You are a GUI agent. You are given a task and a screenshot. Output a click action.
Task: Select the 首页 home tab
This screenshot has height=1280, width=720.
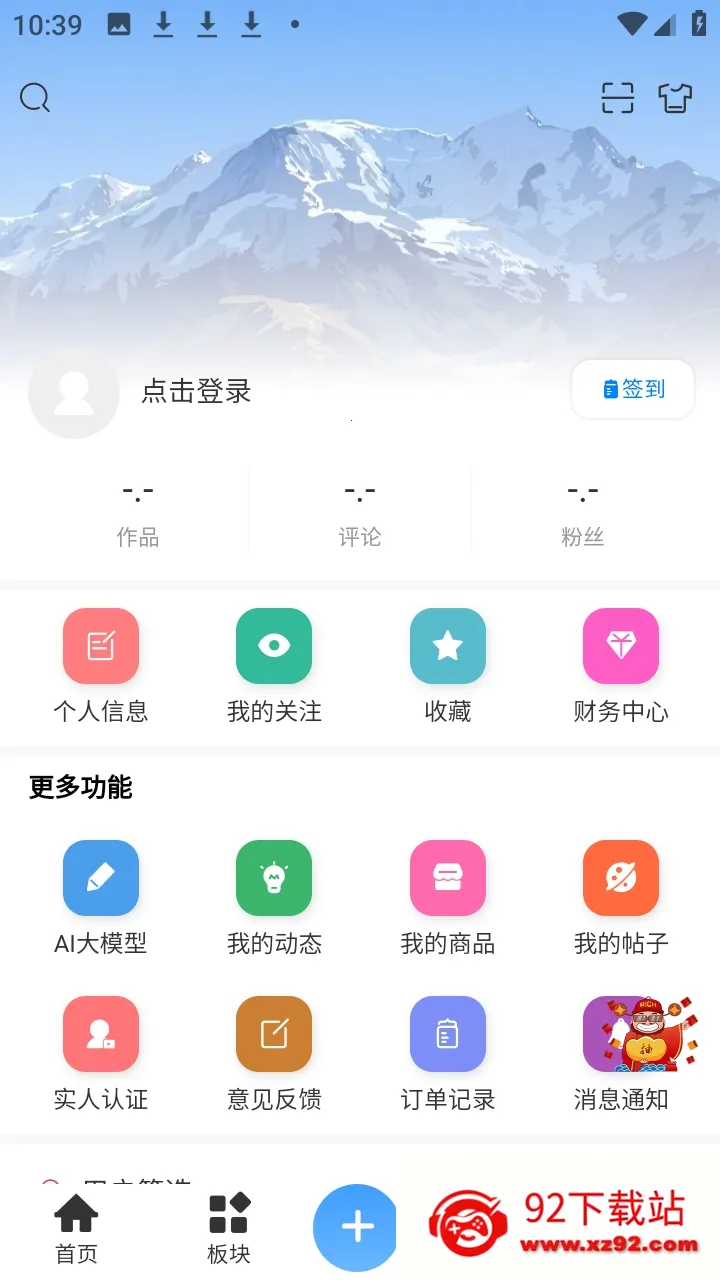point(76,1225)
